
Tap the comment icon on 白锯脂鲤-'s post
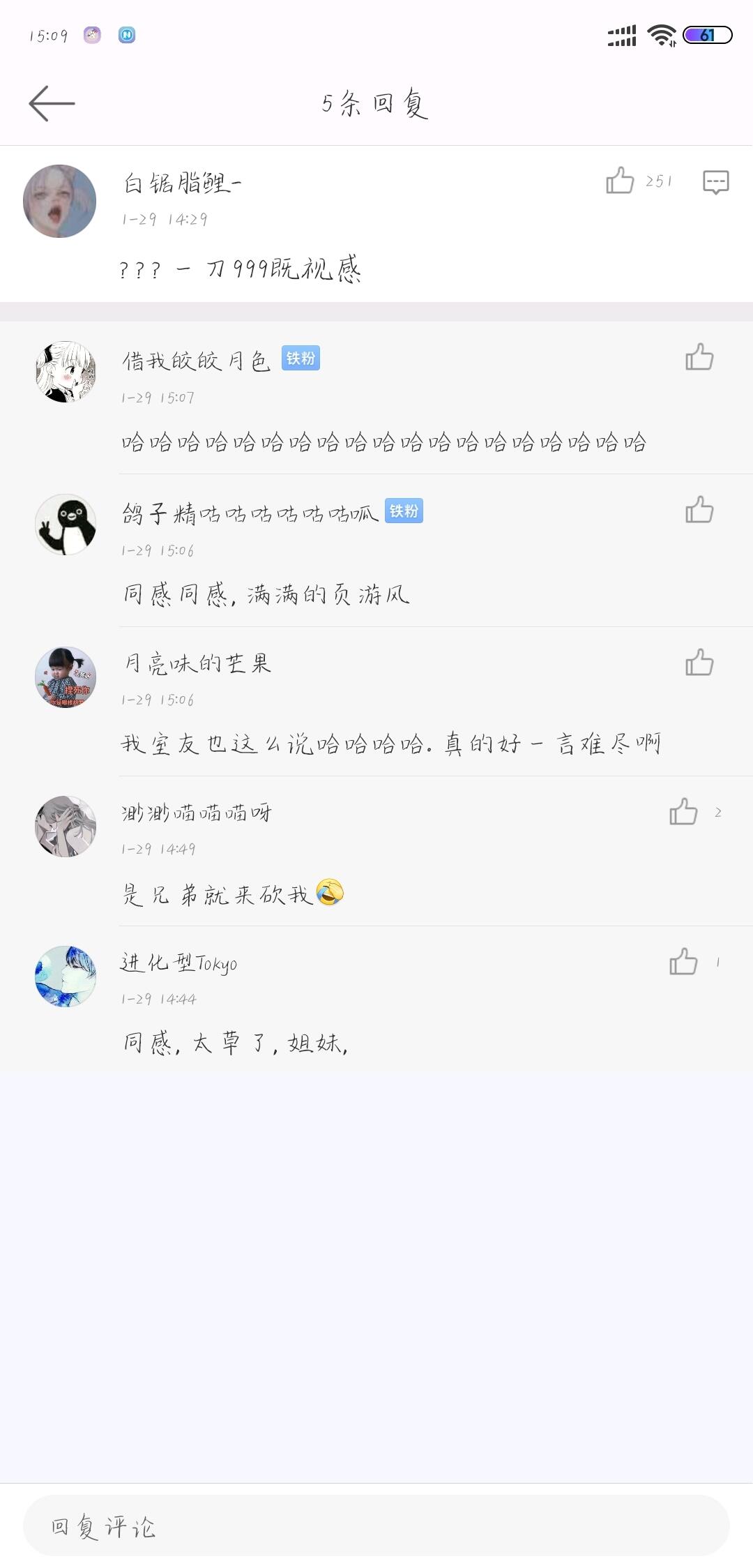tap(715, 181)
